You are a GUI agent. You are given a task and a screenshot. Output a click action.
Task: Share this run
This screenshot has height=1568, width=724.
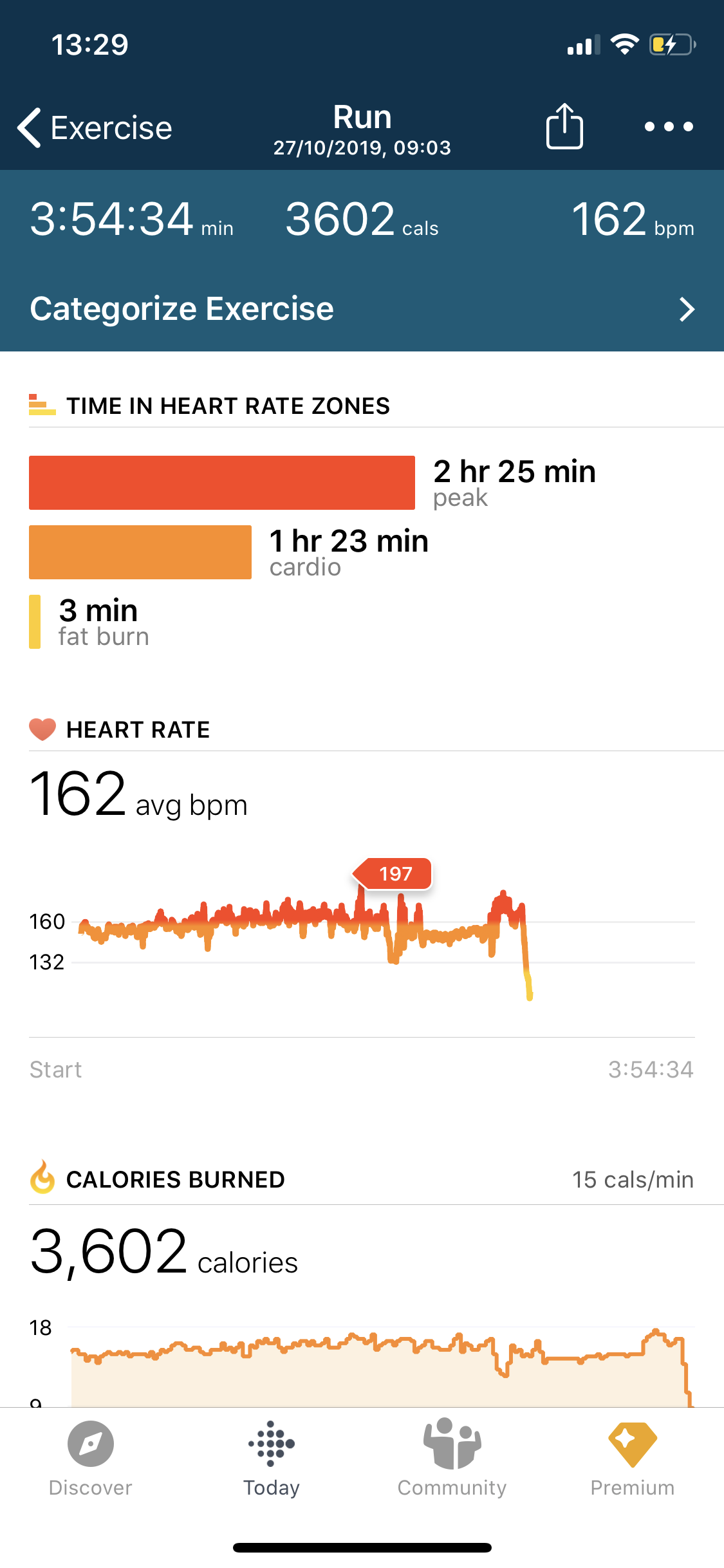tap(564, 126)
